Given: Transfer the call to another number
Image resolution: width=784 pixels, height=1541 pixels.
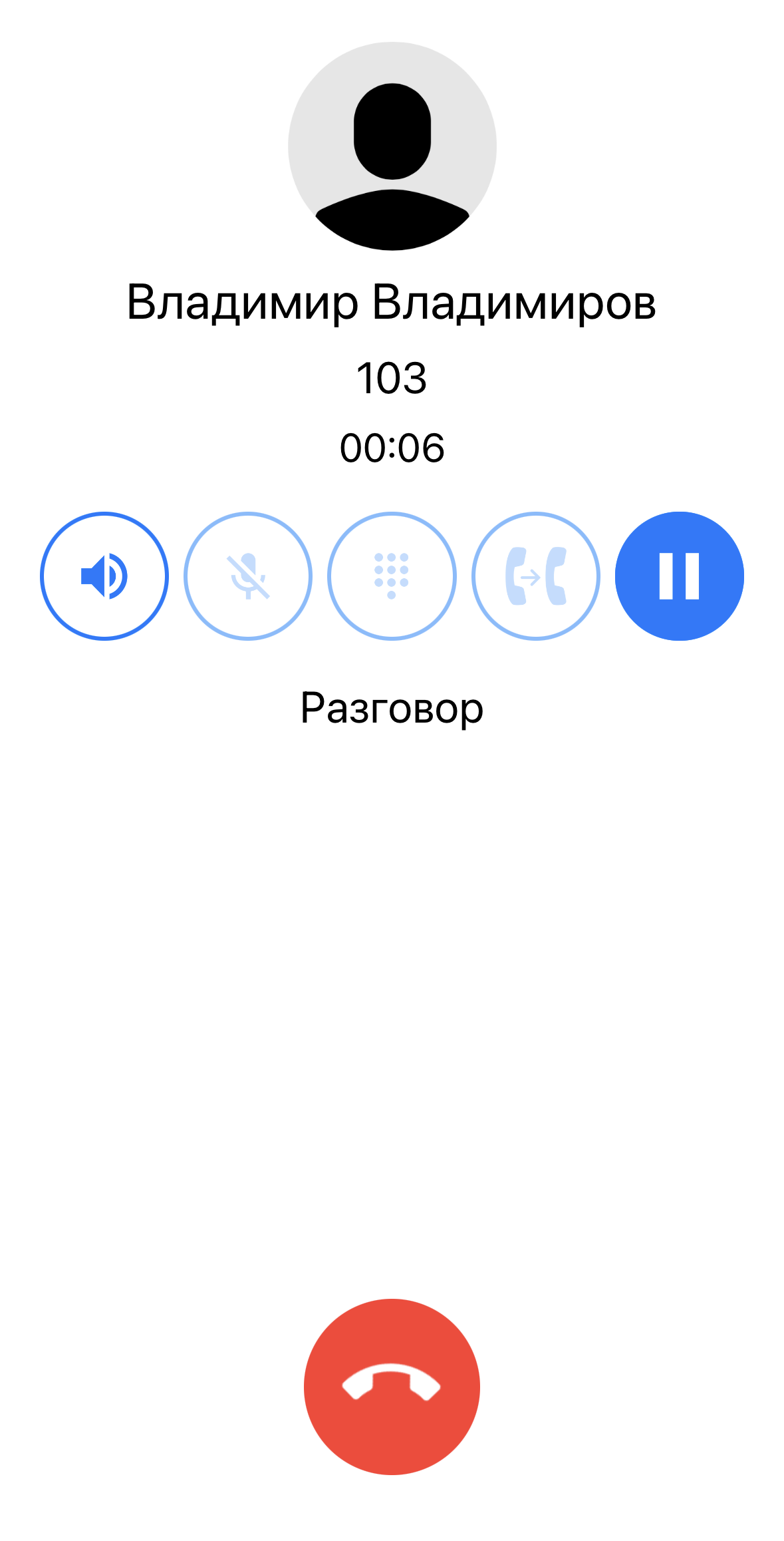Looking at the screenshot, I should tap(535, 576).
